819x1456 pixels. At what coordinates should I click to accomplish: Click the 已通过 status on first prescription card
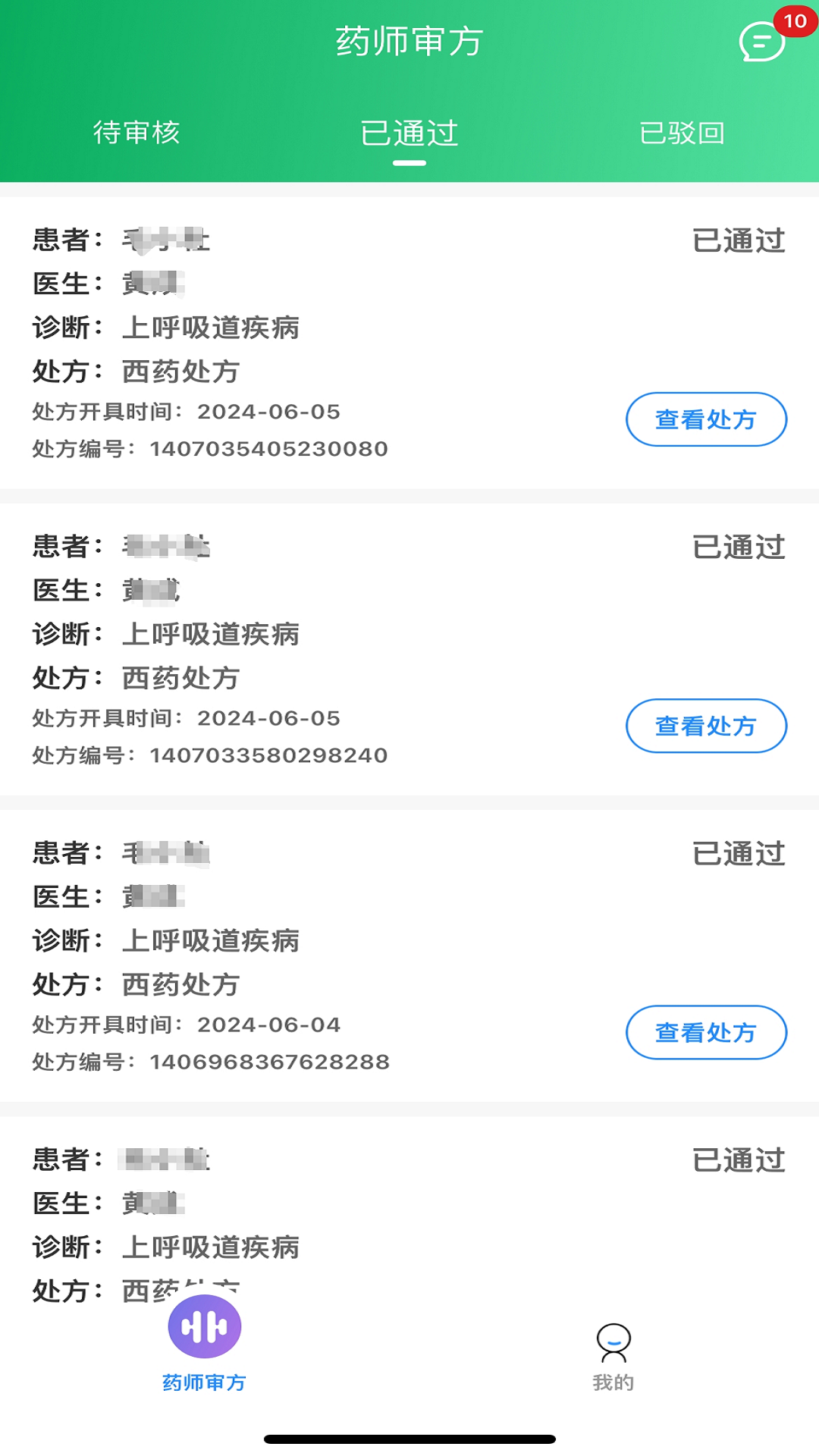(739, 241)
